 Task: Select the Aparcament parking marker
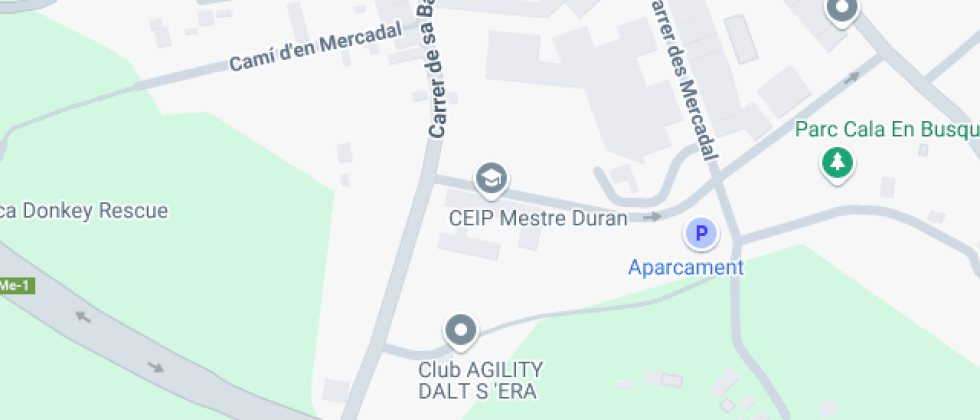701,234
